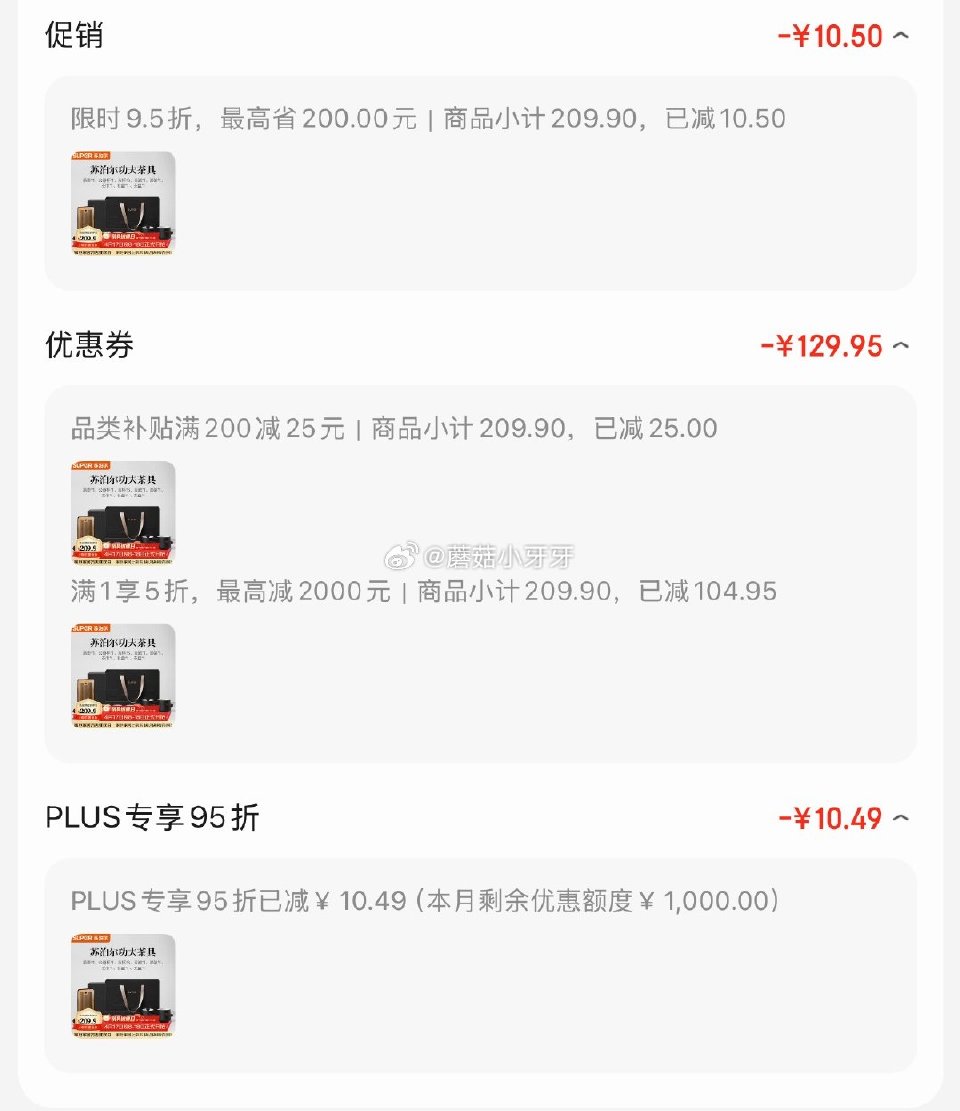The image size is (960, 1111).
Task: Open product thumbnail under the 满1享5折 coupon
Action: [x=120, y=676]
